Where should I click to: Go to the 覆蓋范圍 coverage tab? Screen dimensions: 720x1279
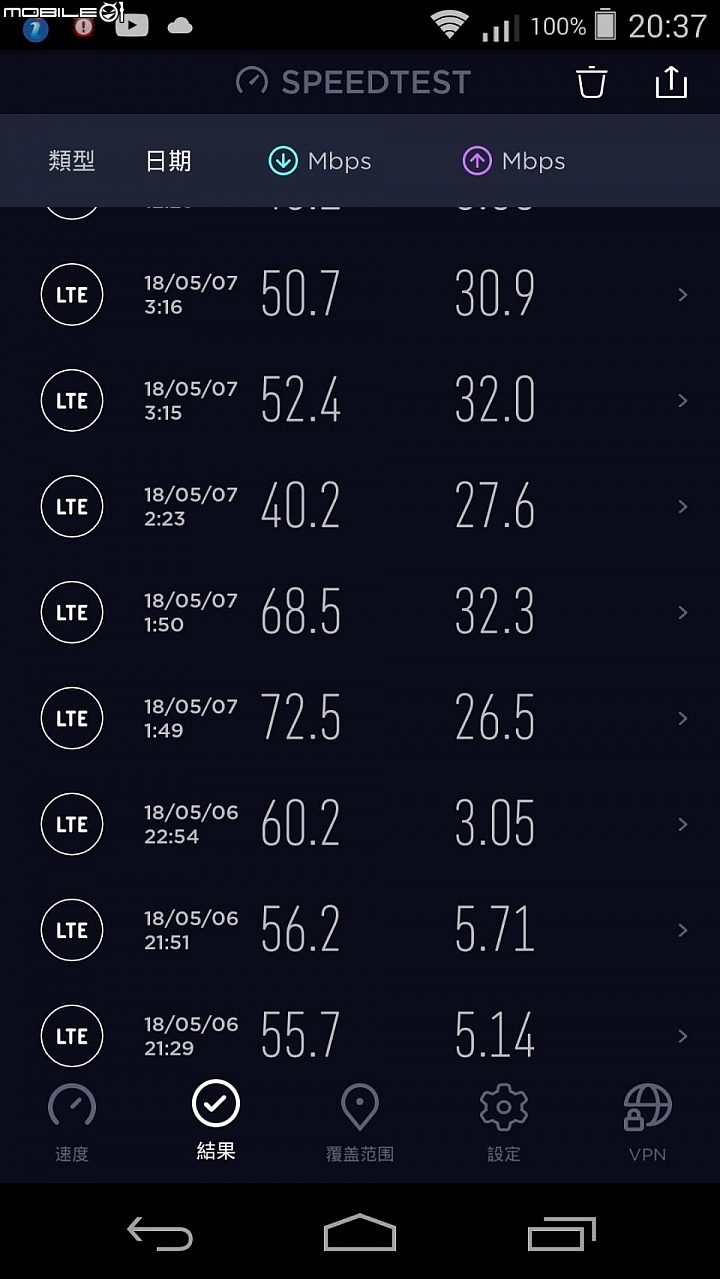360,1122
